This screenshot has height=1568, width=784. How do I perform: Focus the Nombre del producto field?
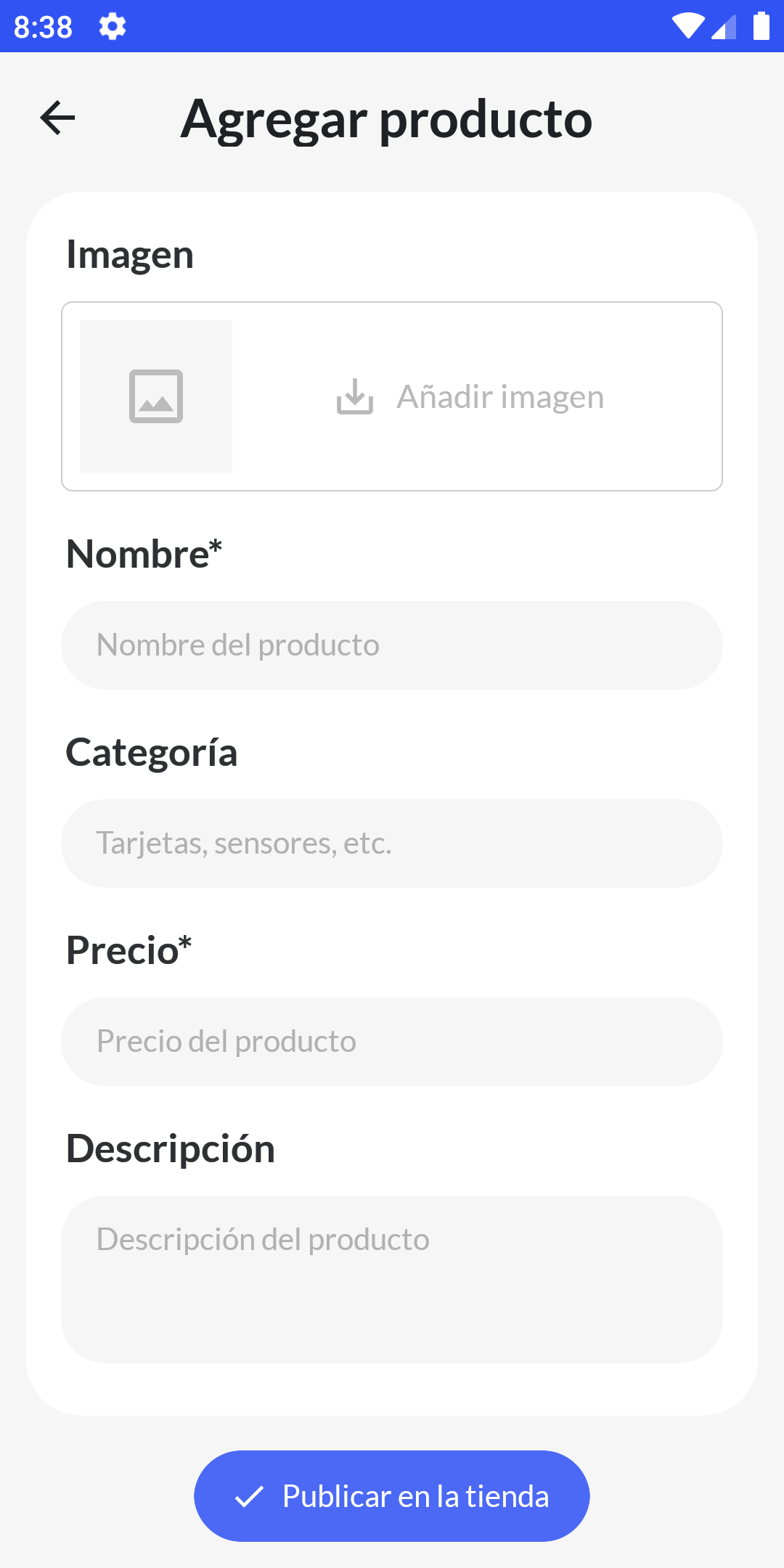click(x=392, y=645)
